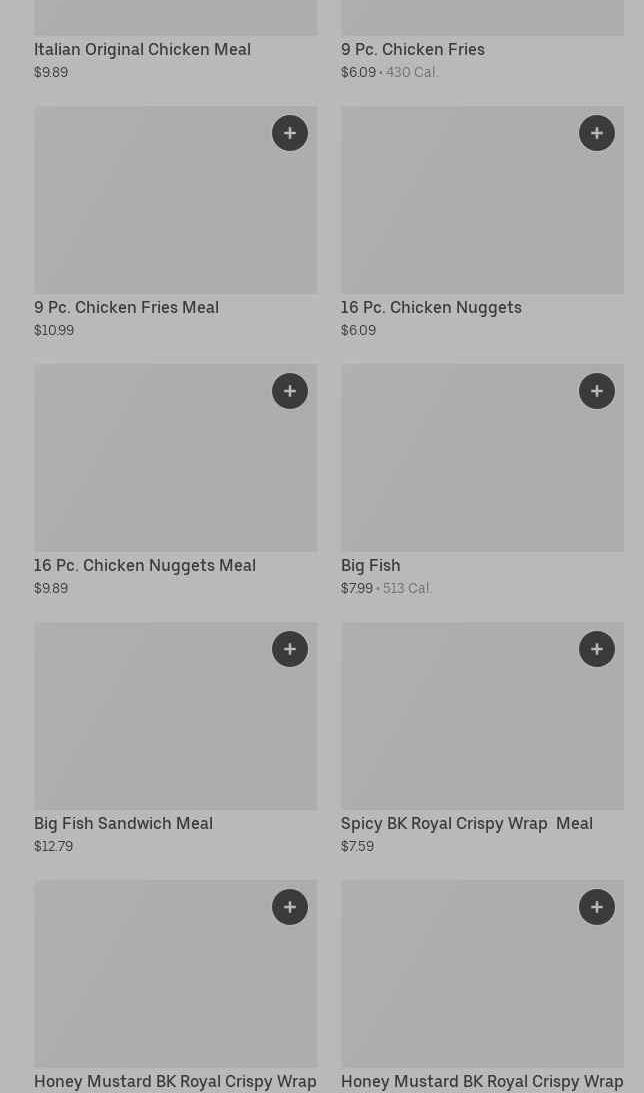Select the Big Fish 513 Cal. card
Image resolution: width=644 pixels, height=1093 pixels.
(482, 478)
